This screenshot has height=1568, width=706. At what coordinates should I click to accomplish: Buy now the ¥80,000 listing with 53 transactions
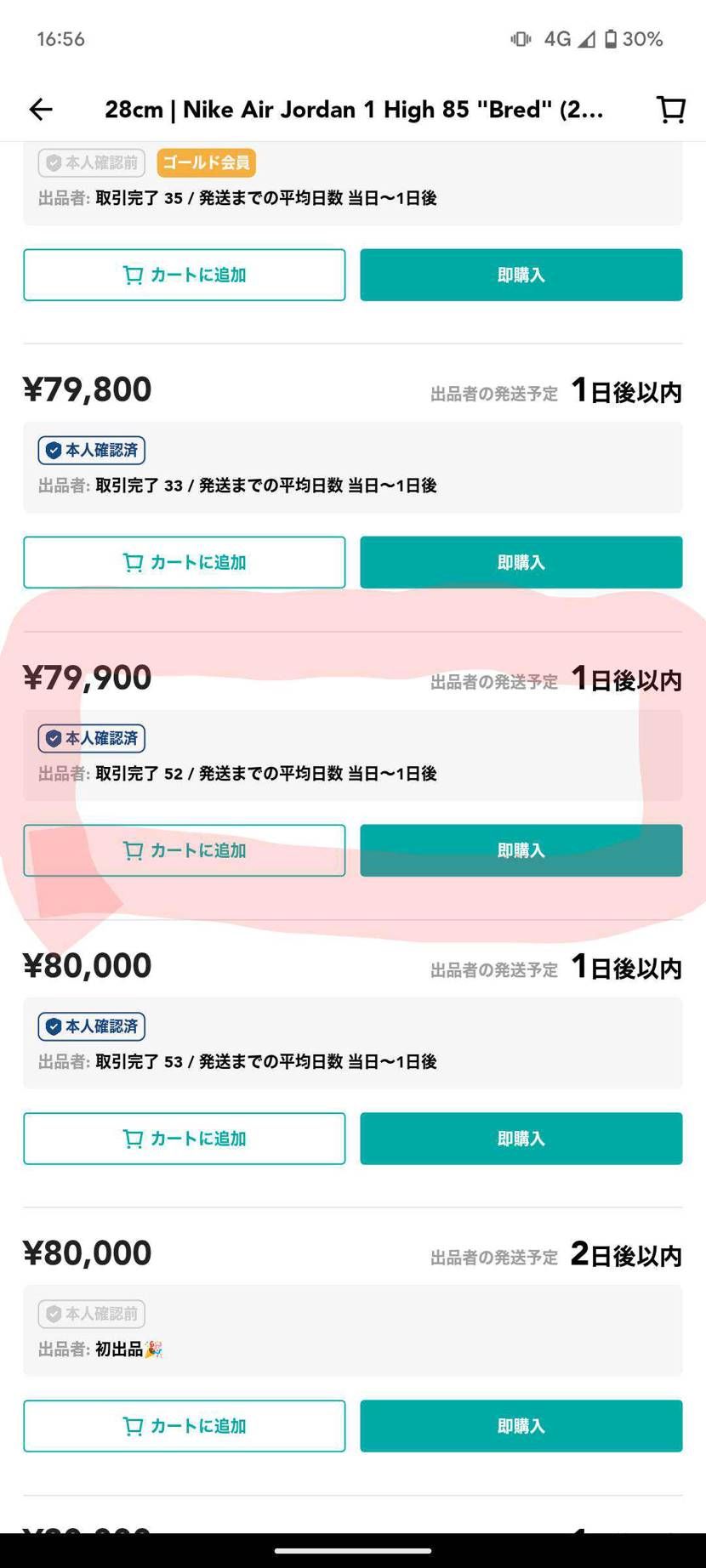[521, 1138]
